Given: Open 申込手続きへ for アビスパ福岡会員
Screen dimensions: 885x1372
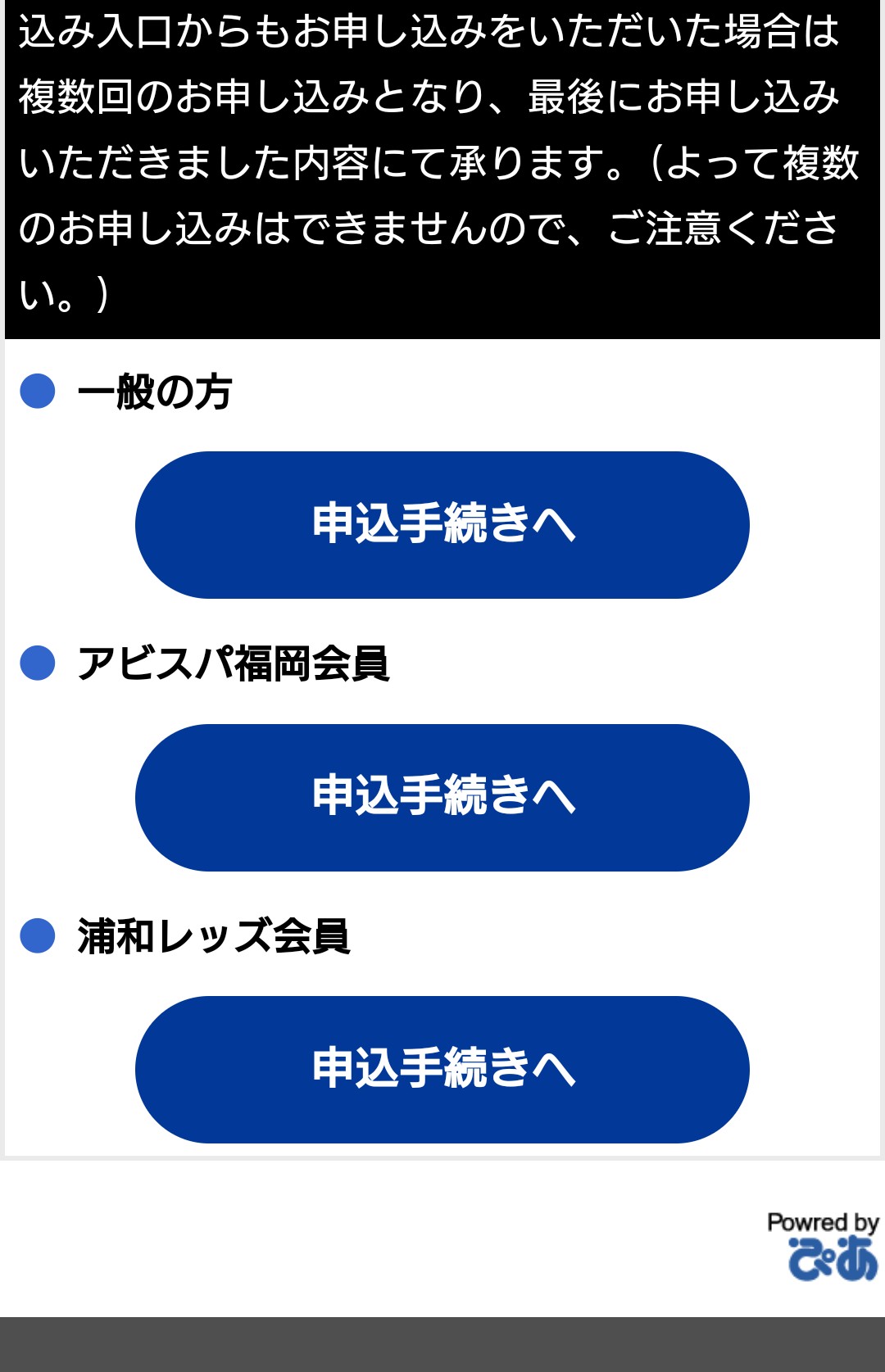Looking at the screenshot, I should pos(442,797).
